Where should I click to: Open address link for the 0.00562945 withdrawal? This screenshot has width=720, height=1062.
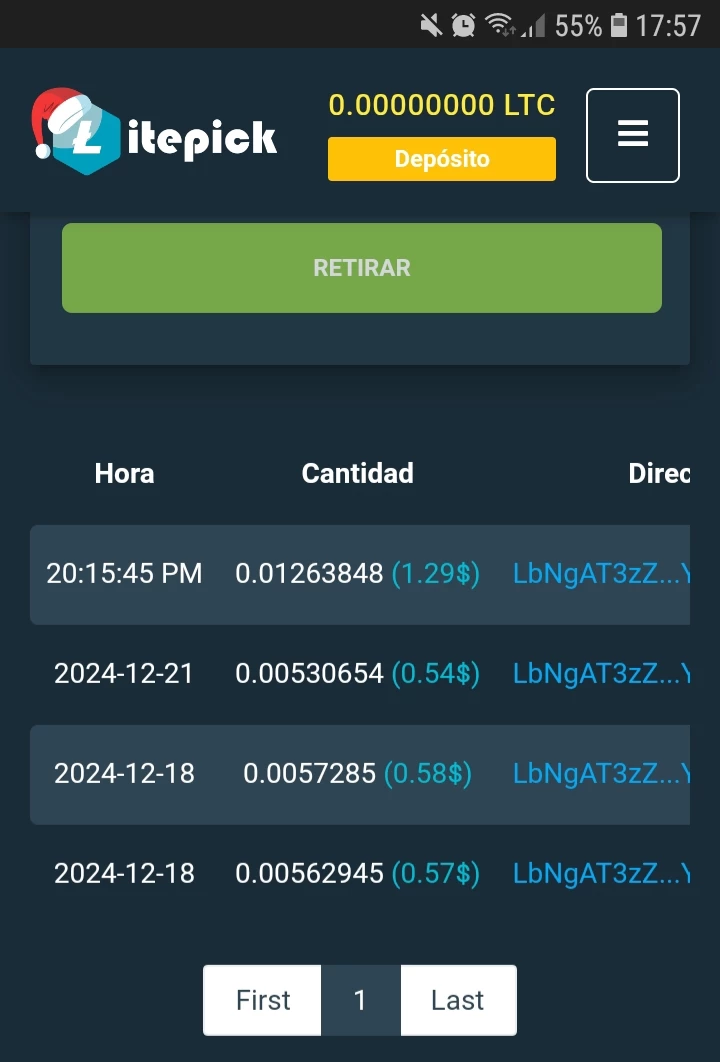tap(601, 873)
